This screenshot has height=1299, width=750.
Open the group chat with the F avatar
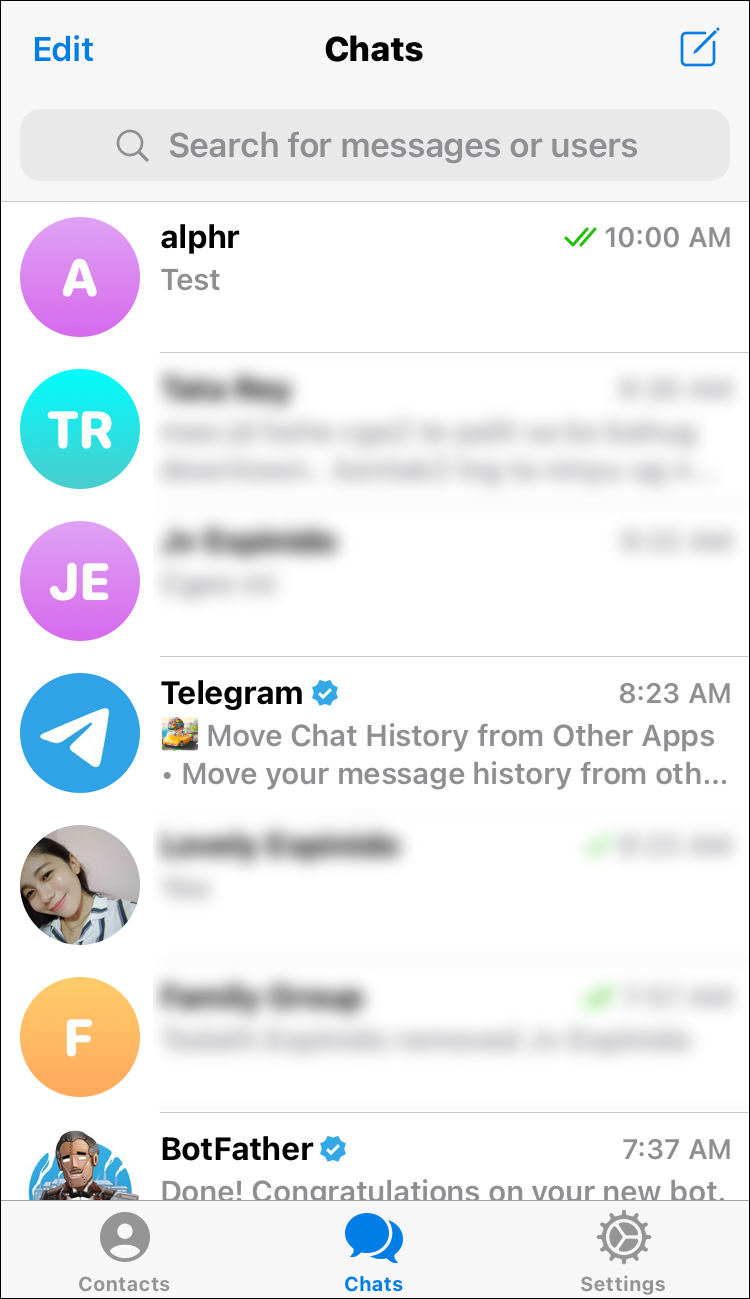pos(375,1037)
